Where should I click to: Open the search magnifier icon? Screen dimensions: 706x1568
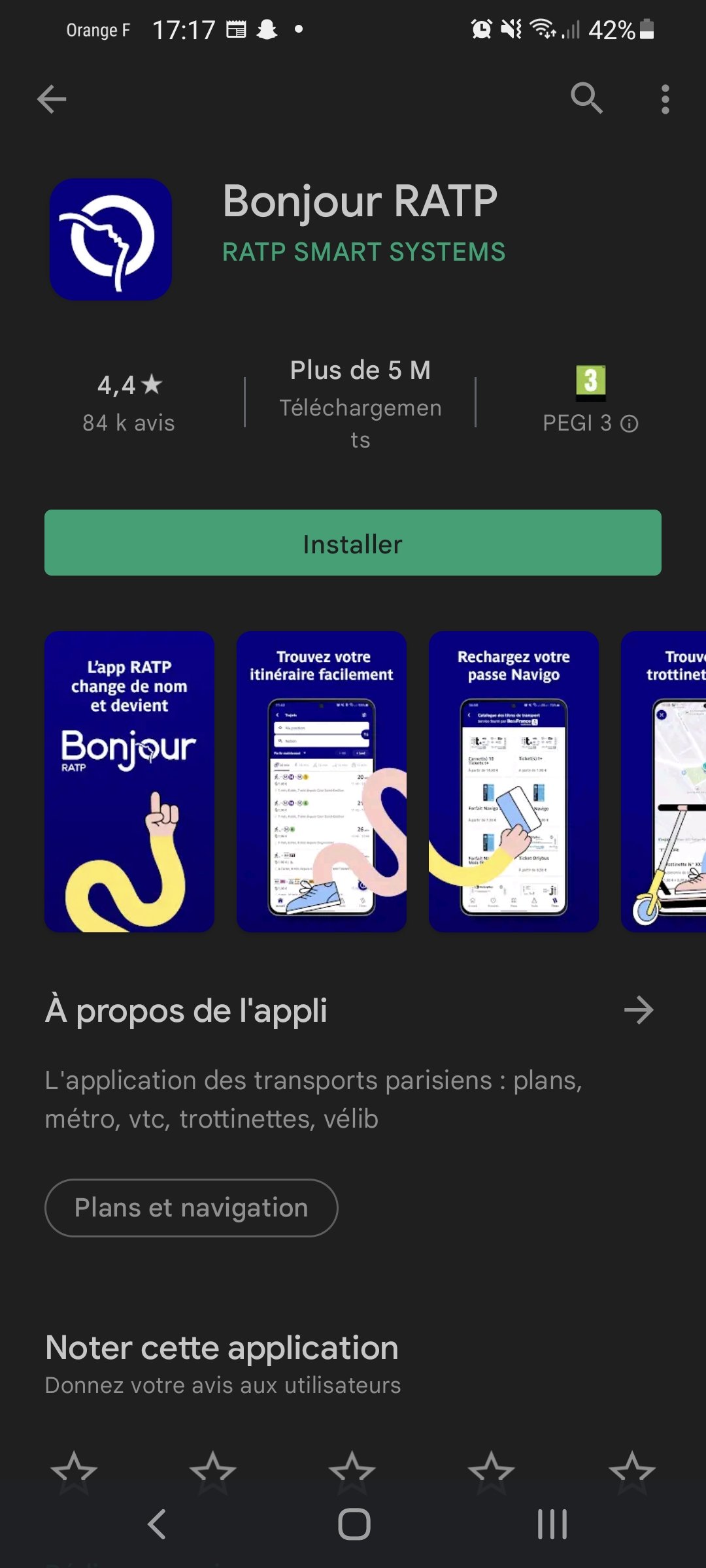[x=586, y=99]
